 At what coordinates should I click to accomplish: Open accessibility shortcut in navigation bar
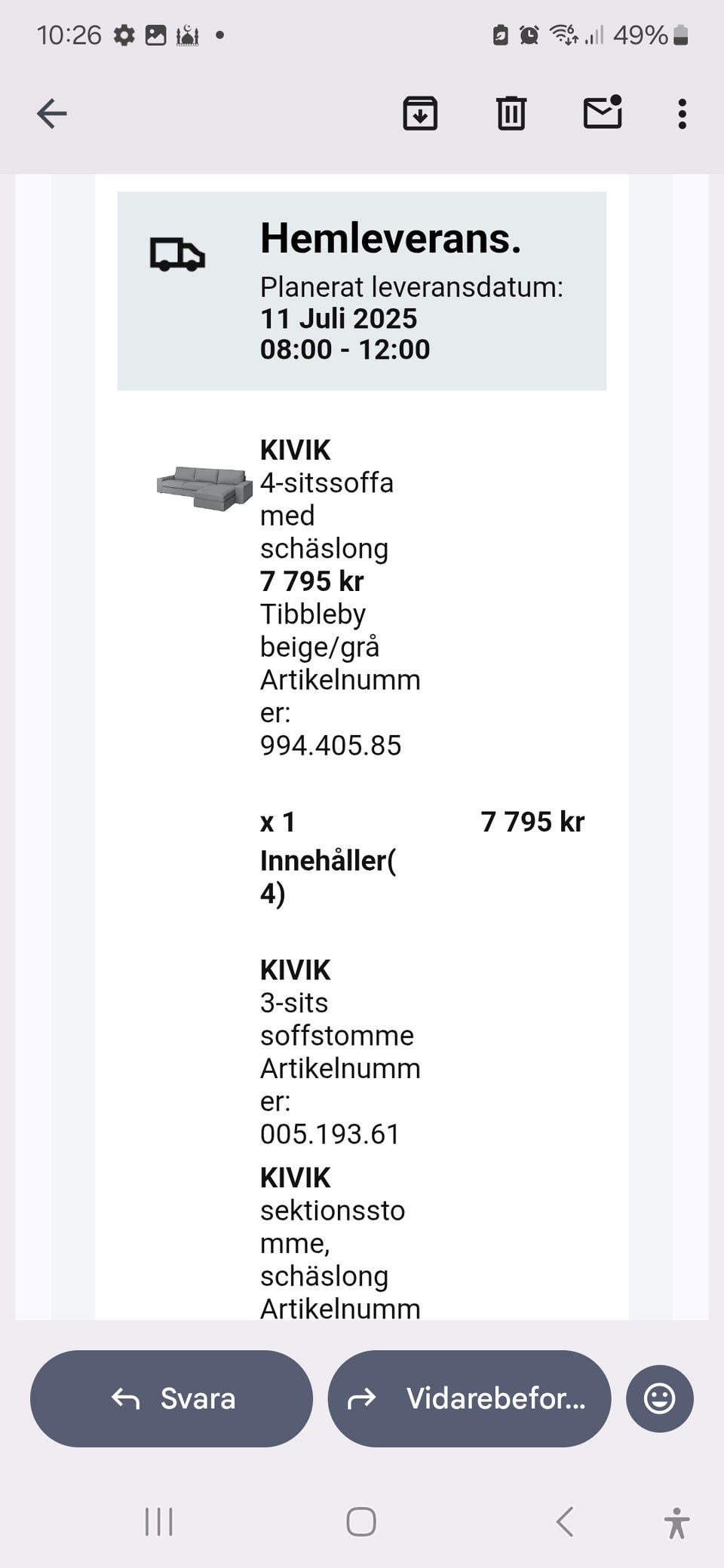[x=676, y=1521]
